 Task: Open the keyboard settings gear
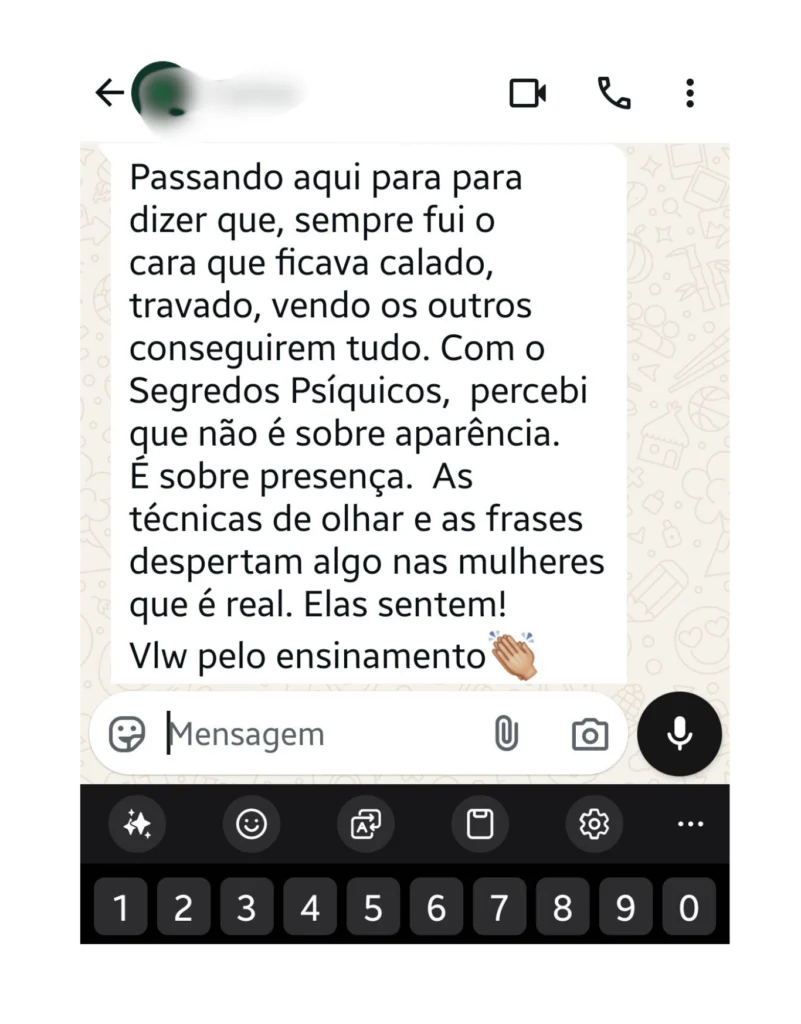coord(594,824)
